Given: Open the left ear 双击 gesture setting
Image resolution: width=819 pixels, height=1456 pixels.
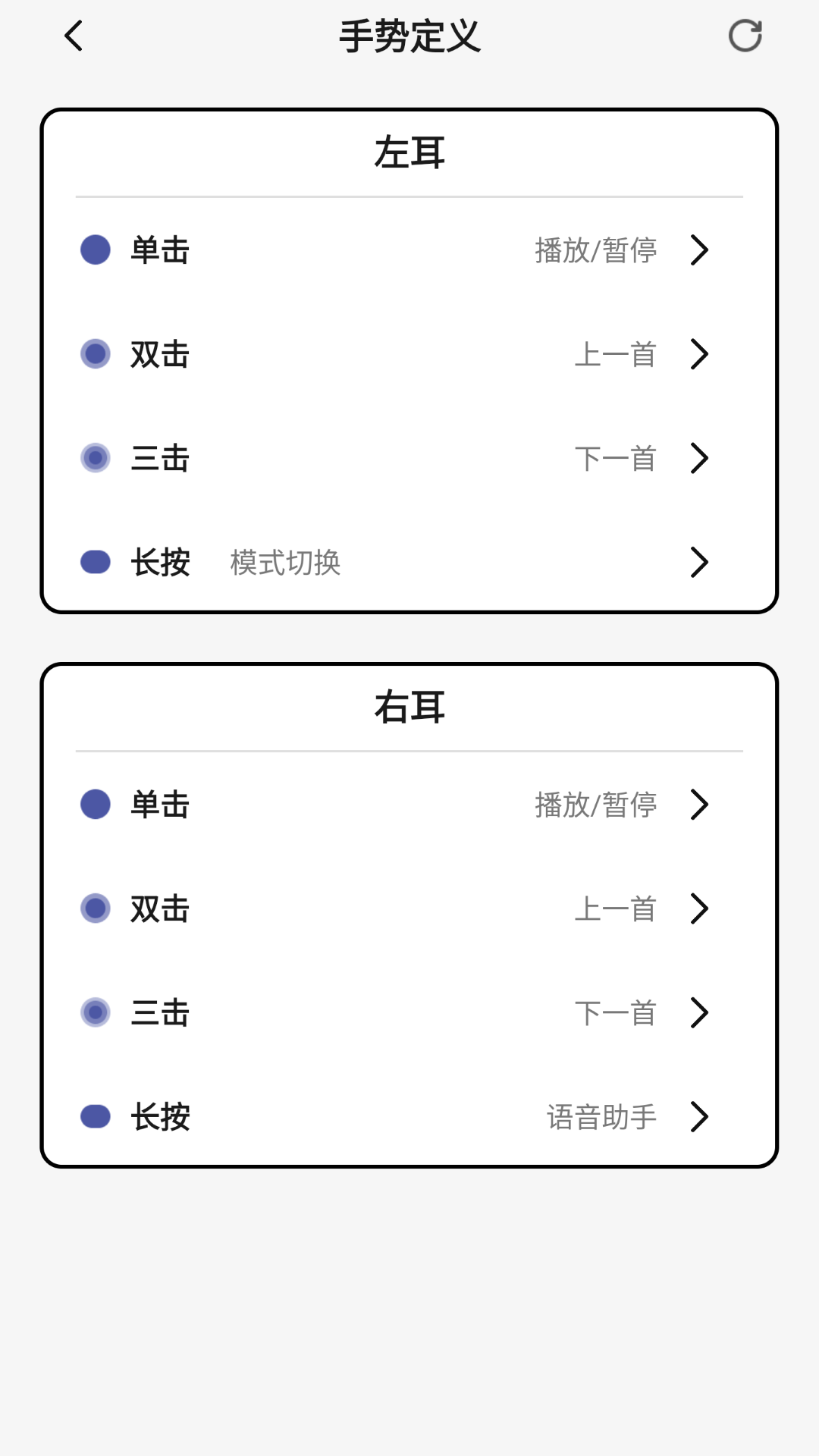Looking at the screenshot, I should (409, 354).
